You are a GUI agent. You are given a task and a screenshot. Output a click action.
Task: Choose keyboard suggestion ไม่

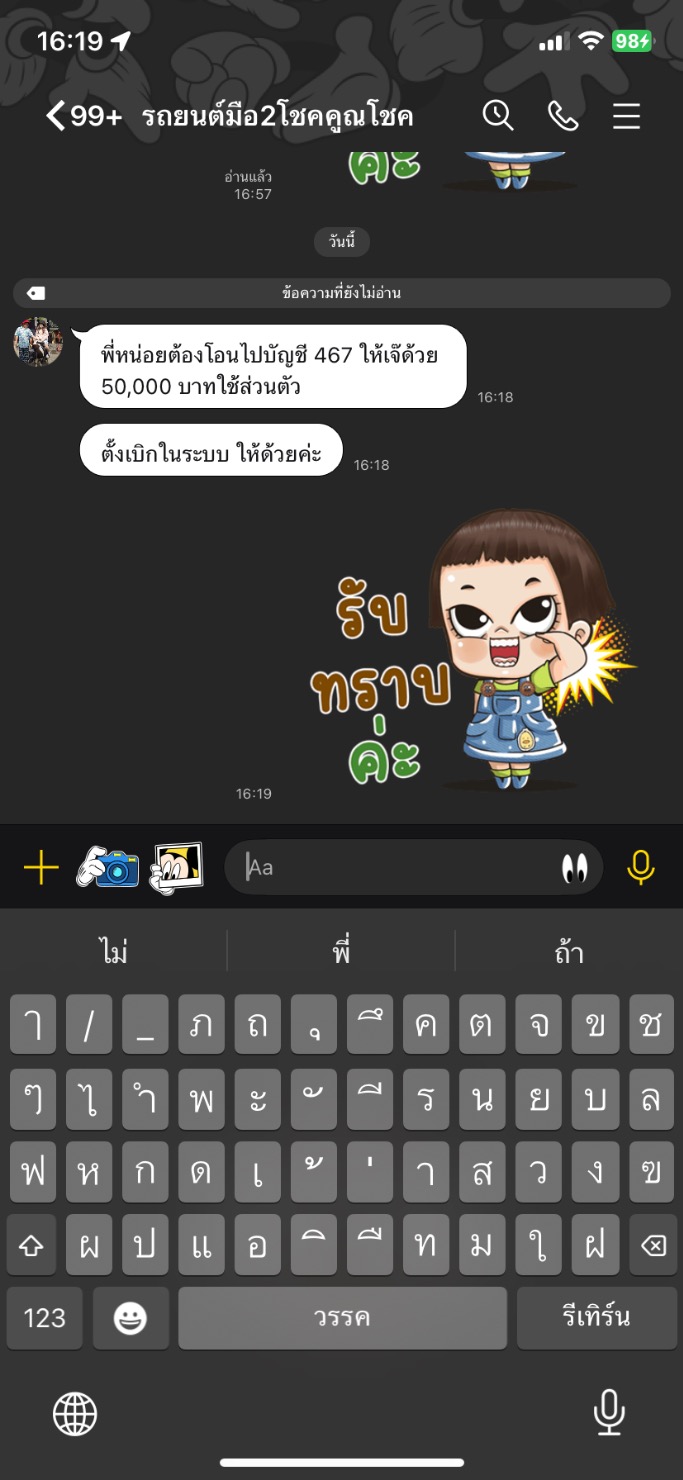coord(114,952)
